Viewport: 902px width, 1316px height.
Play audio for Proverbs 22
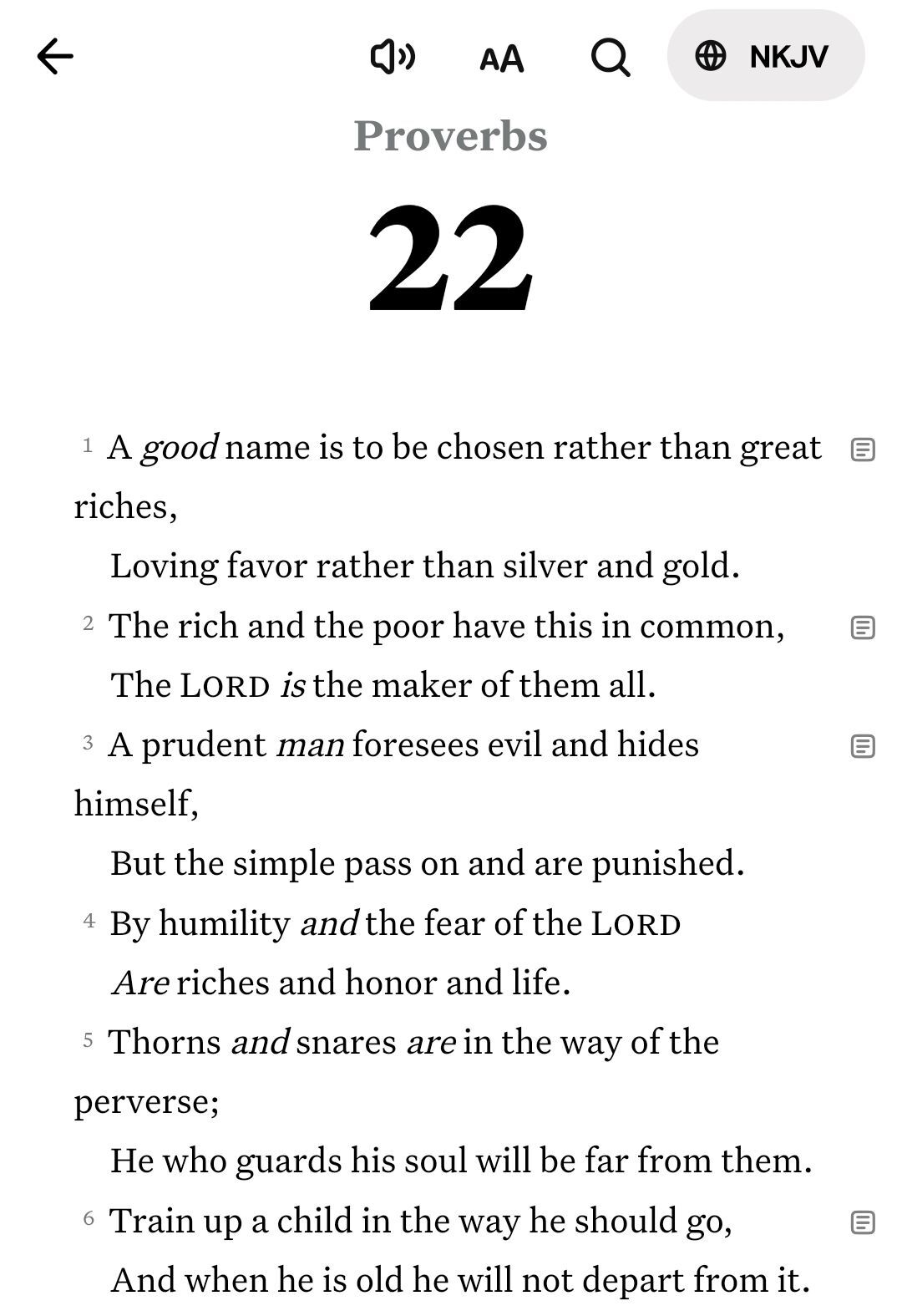[393, 57]
